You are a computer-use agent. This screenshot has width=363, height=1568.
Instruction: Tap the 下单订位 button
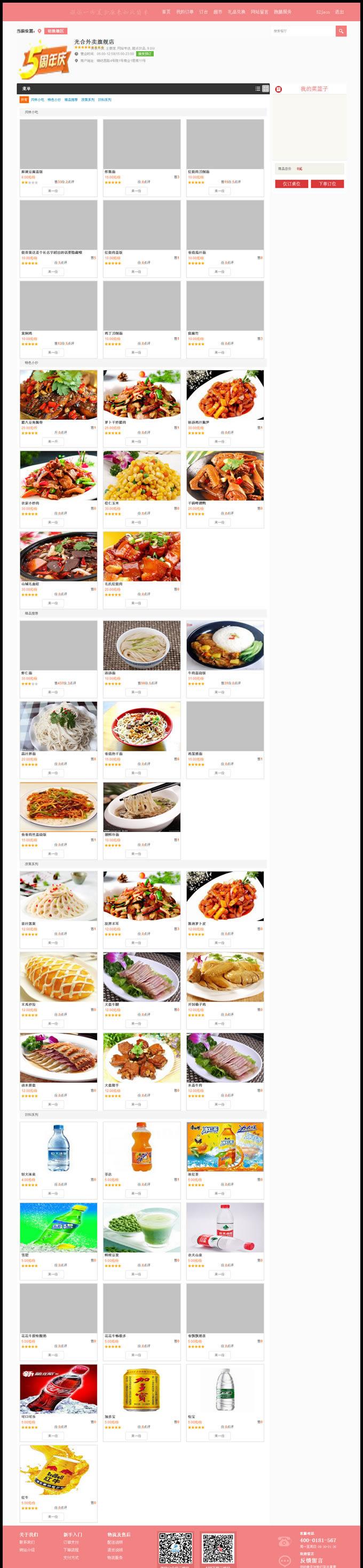coord(327,184)
